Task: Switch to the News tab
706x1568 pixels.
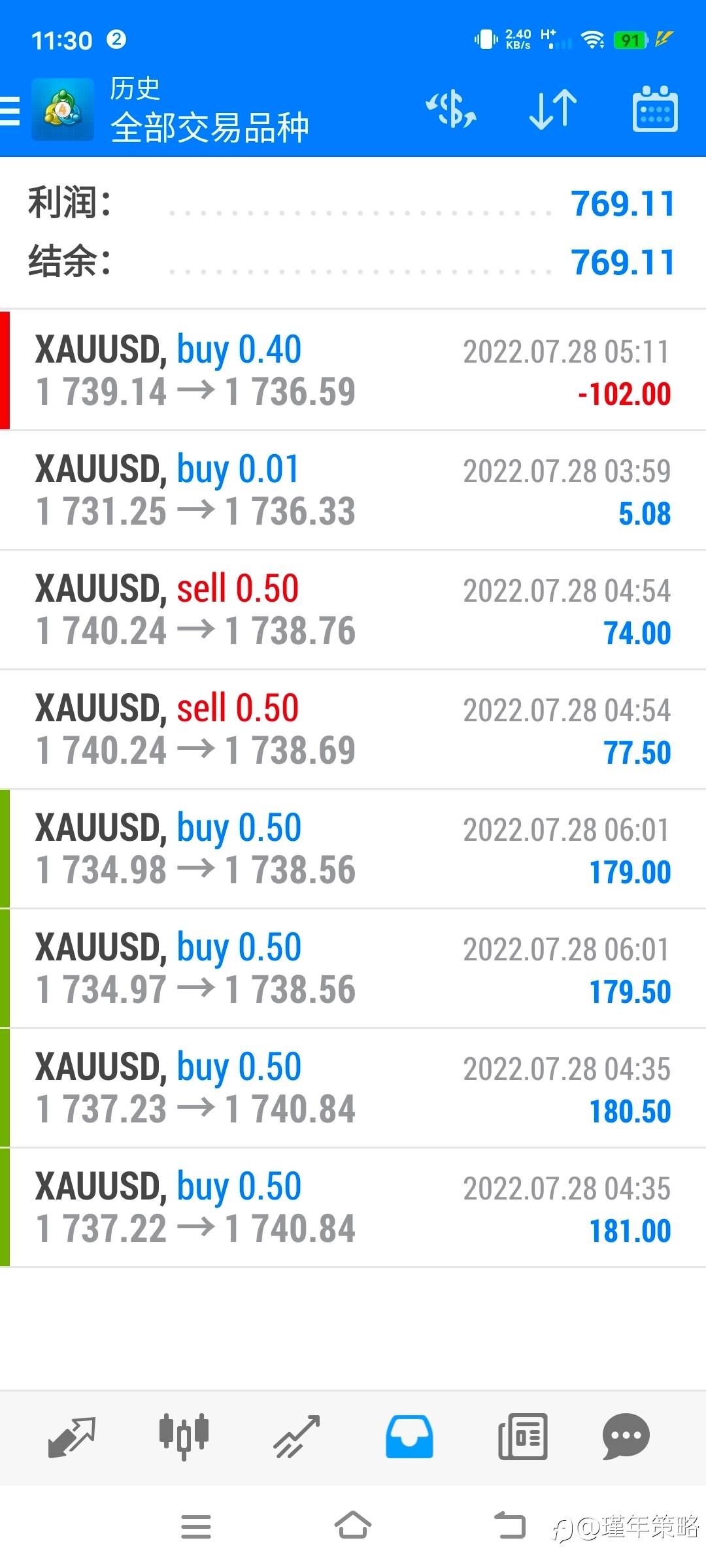Action: click(522, 1436)
